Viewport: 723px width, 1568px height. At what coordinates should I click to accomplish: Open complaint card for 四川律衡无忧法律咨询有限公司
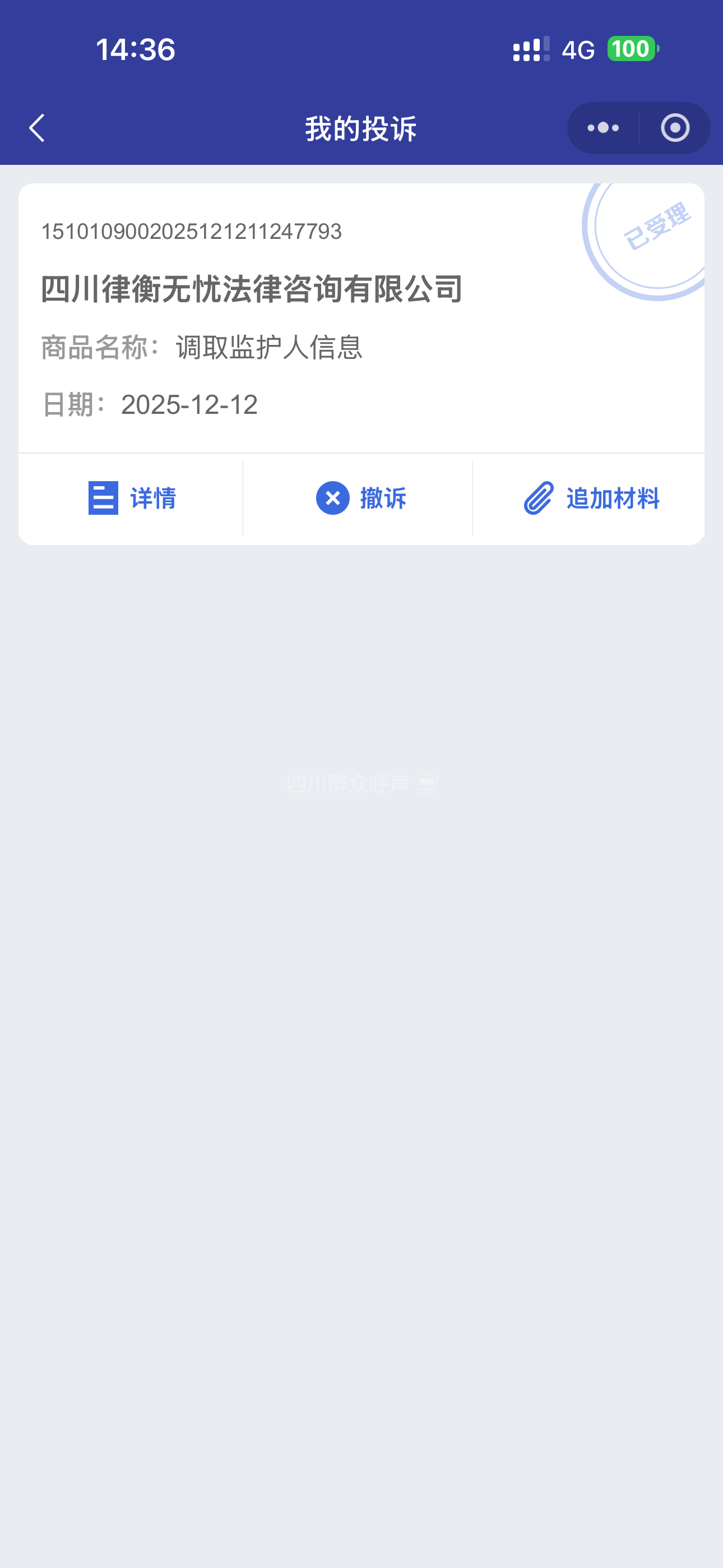[252, 289]
